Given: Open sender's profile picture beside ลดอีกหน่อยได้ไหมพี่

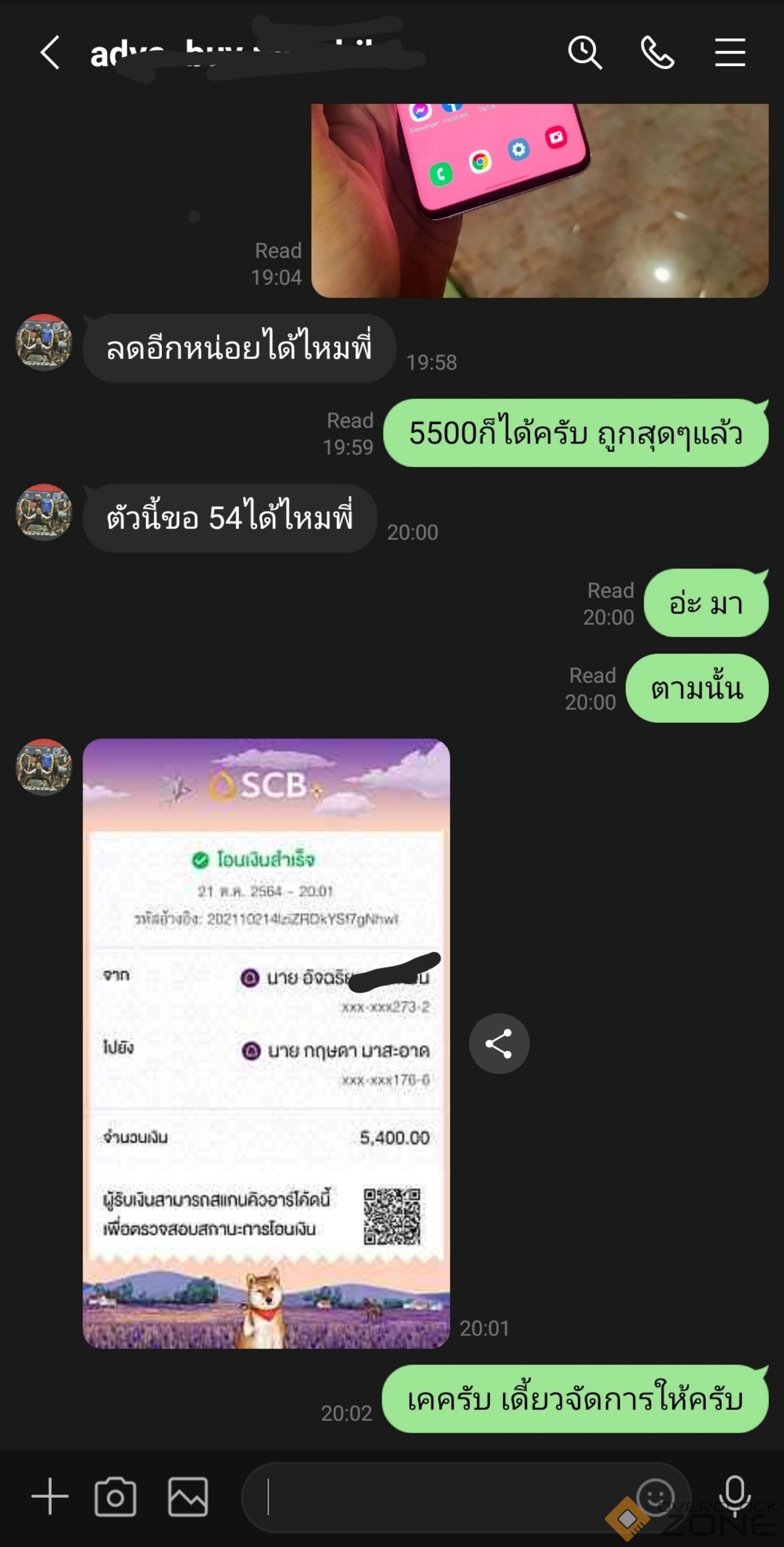Looking at the screenshot, I should 43,342.
